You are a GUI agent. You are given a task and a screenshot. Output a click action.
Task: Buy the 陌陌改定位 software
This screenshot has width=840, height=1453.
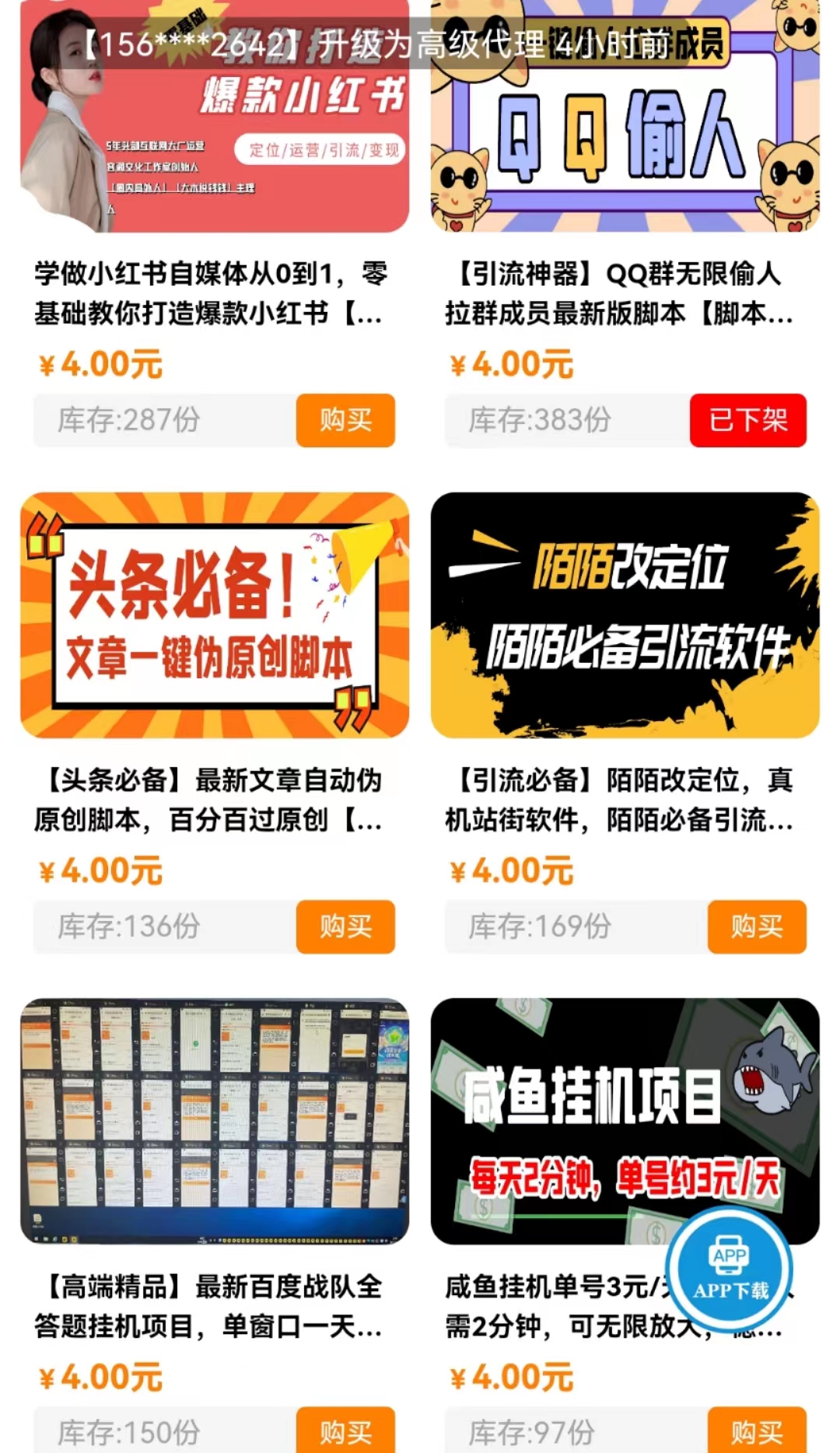756,926
